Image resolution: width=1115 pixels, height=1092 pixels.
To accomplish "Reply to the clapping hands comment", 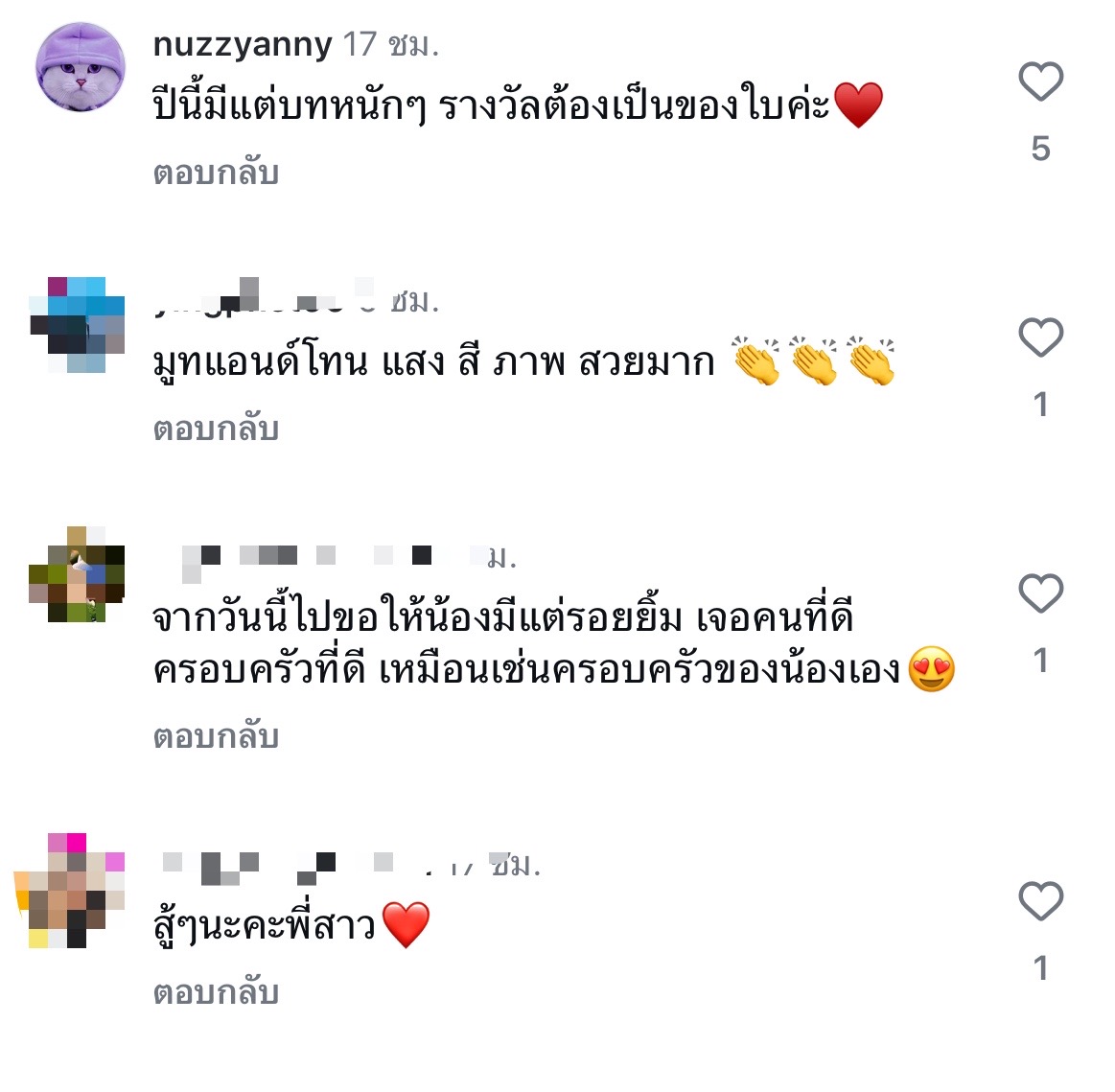I will [x=216, y=429].
